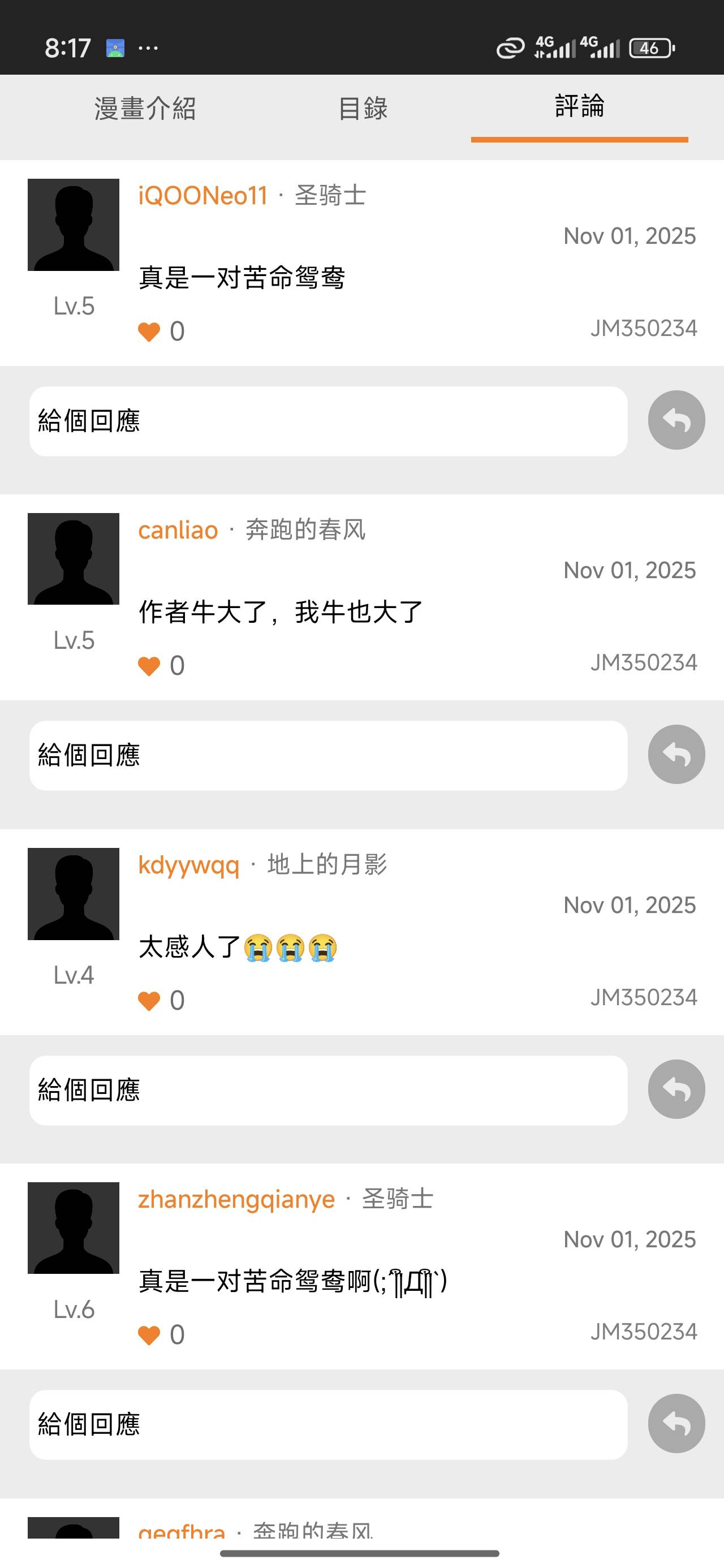
Task: Like zhanzhengqianye's comment
Action: [149, 1335]
